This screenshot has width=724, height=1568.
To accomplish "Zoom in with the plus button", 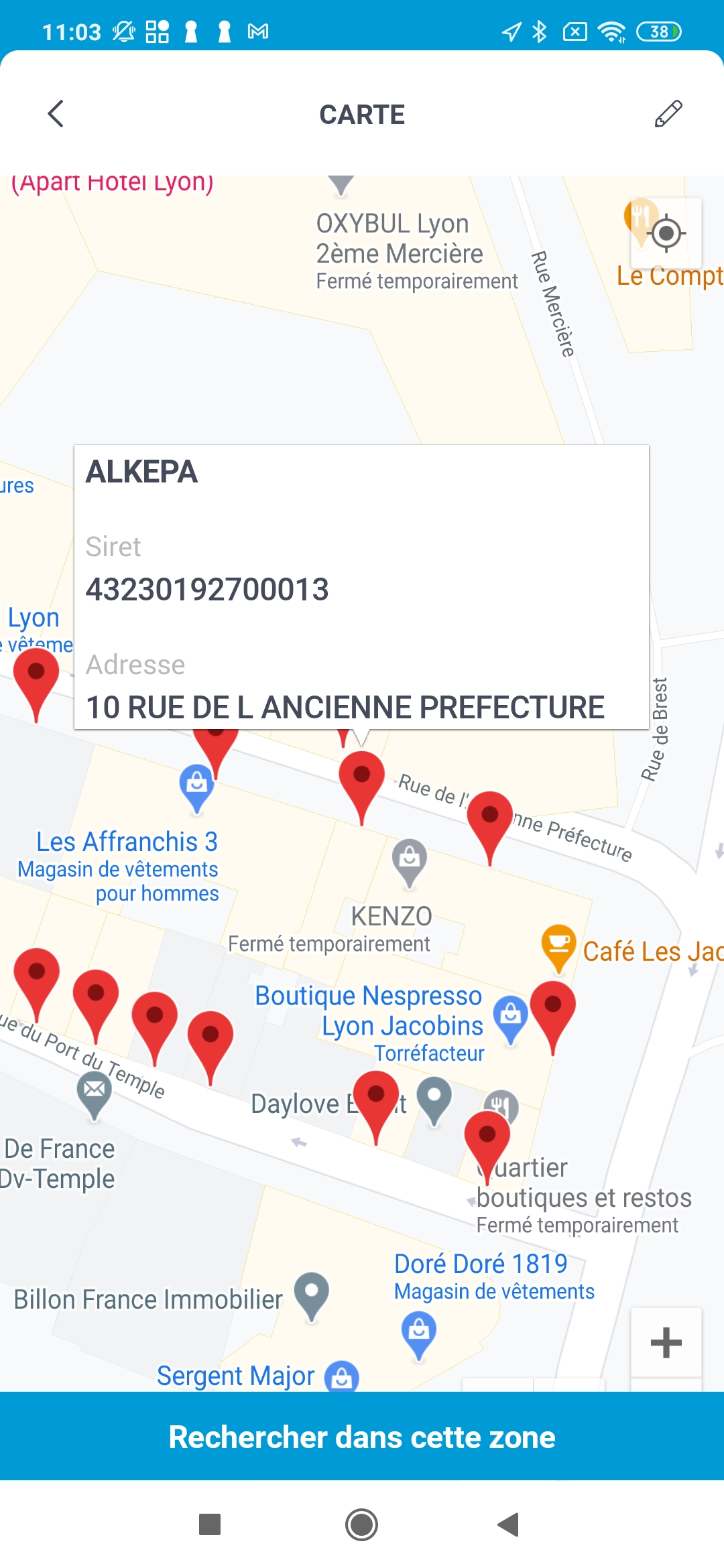I will 666,1342.
